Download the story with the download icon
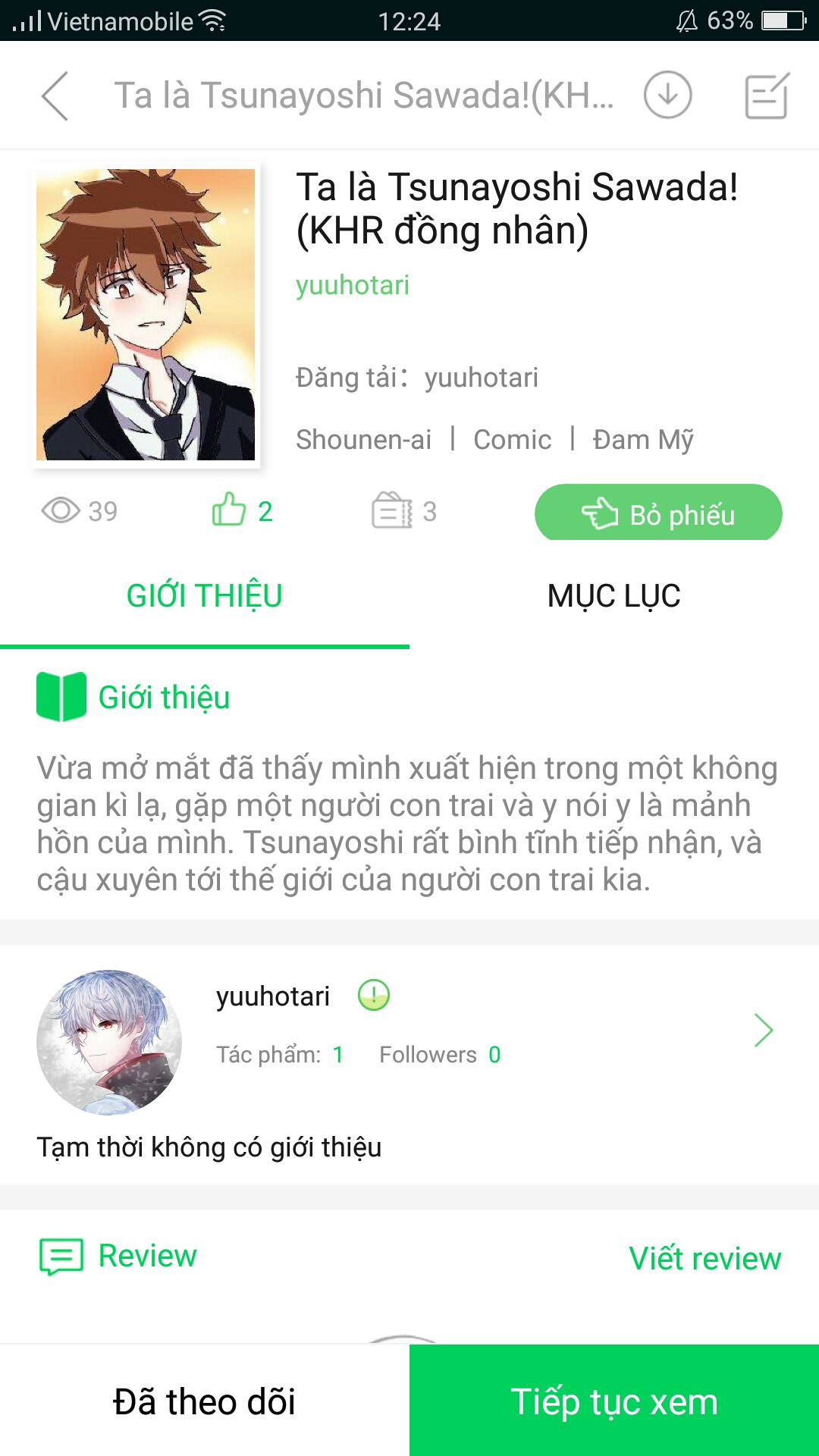Image resolution: width=819 pixels, height=1456 pixels. coord(667,96)
